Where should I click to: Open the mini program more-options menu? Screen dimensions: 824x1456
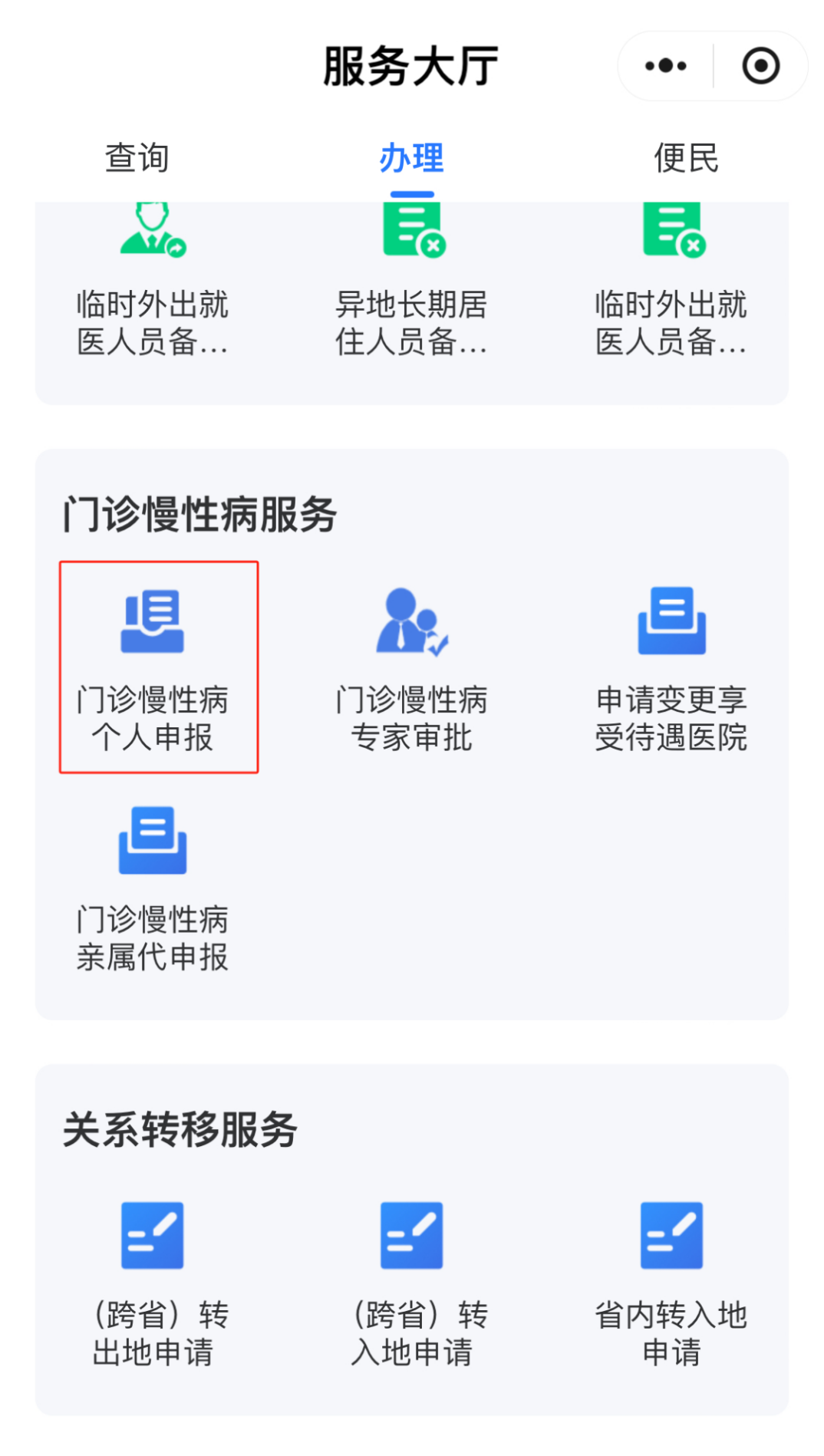[x=665, y=66]
